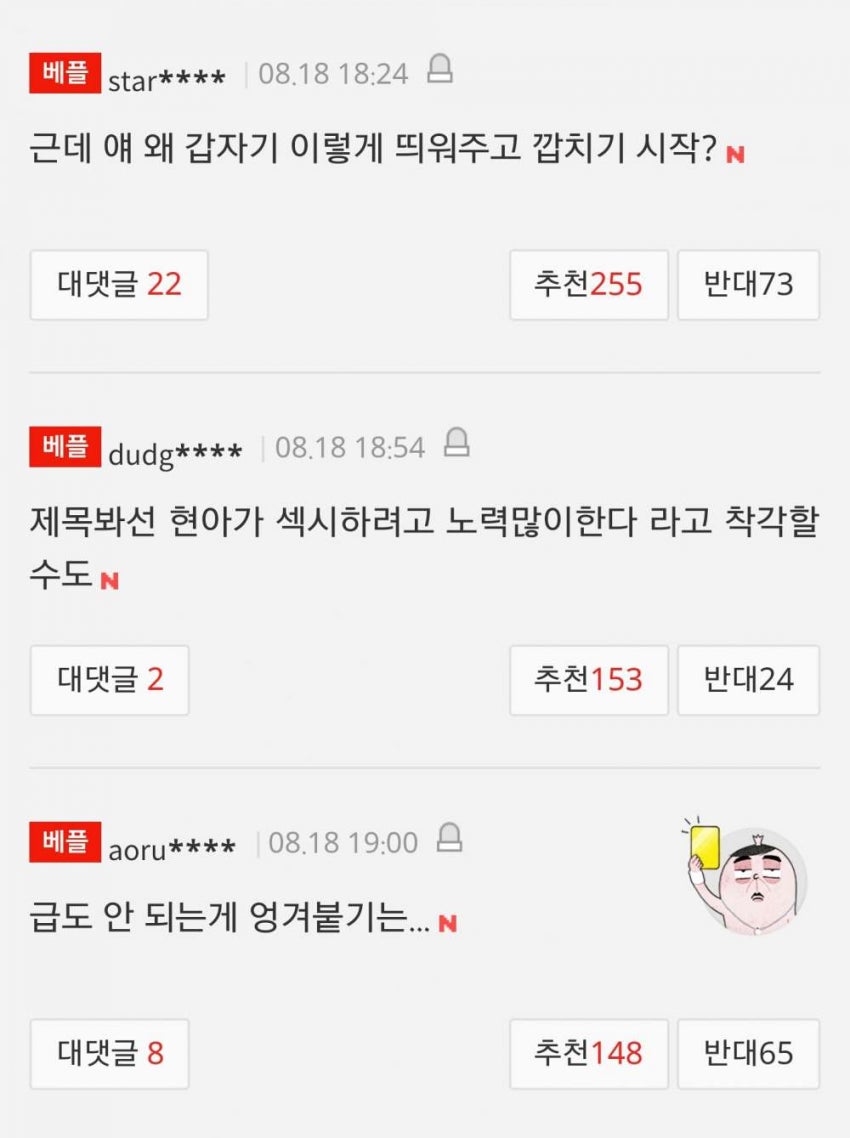The image size is (850, 1138).
Task: Open the 22 replies under star****'s comment
Action: pos(119,285)
